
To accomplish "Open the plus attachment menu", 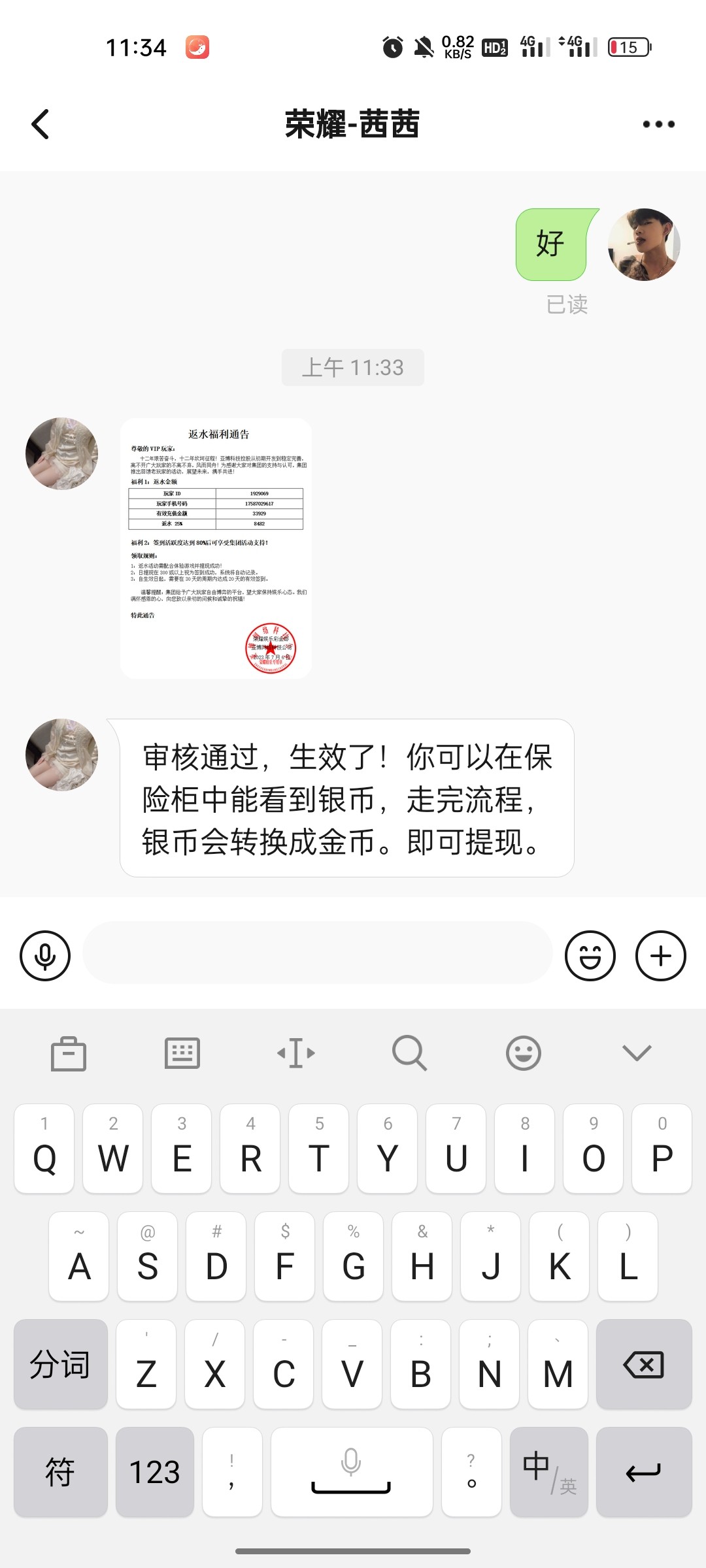I will point(660,956).
